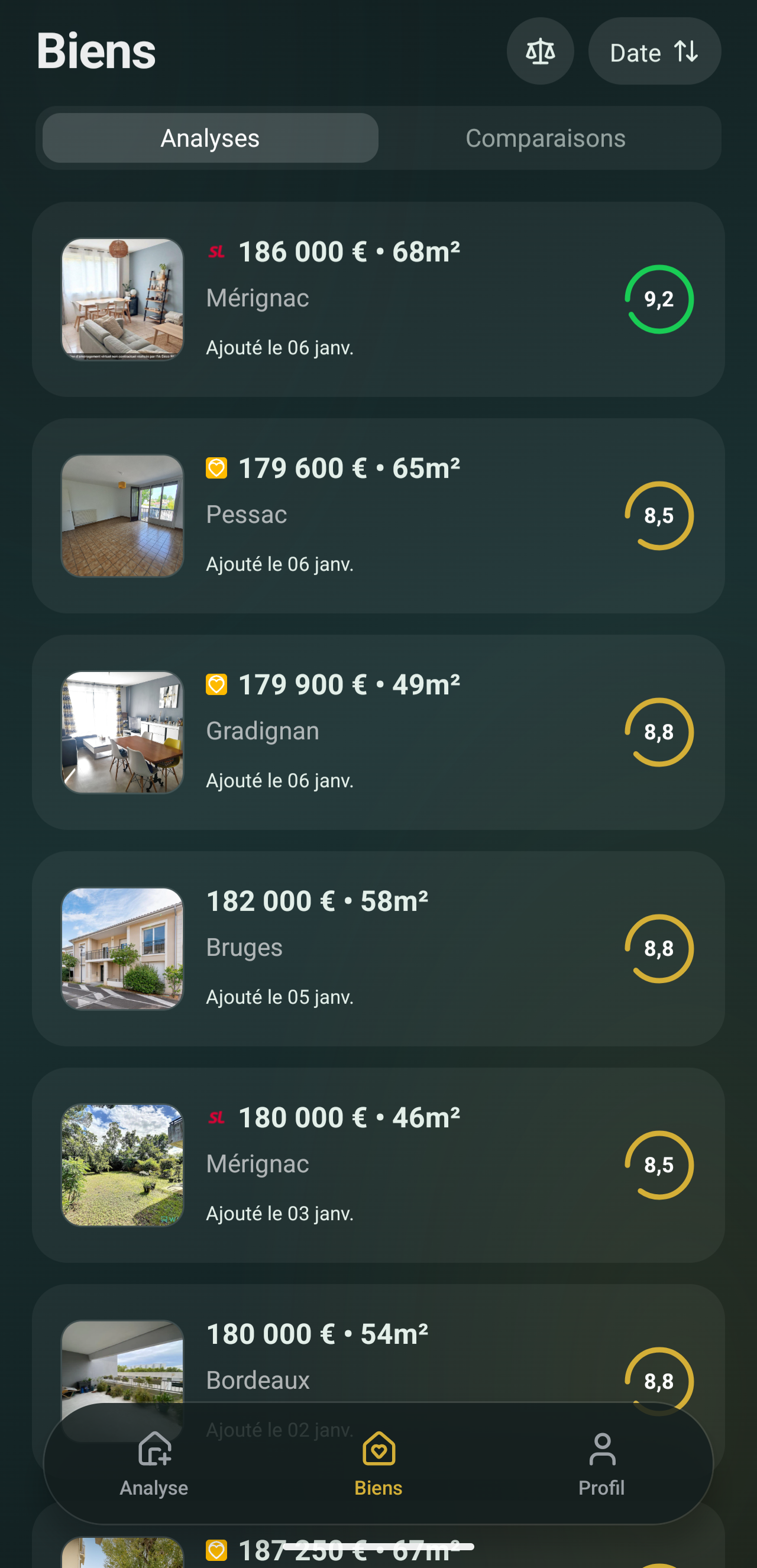Open the Profil person icon
The width and height of the screenshot is (757, 1568).
[x=601, y=1449]
